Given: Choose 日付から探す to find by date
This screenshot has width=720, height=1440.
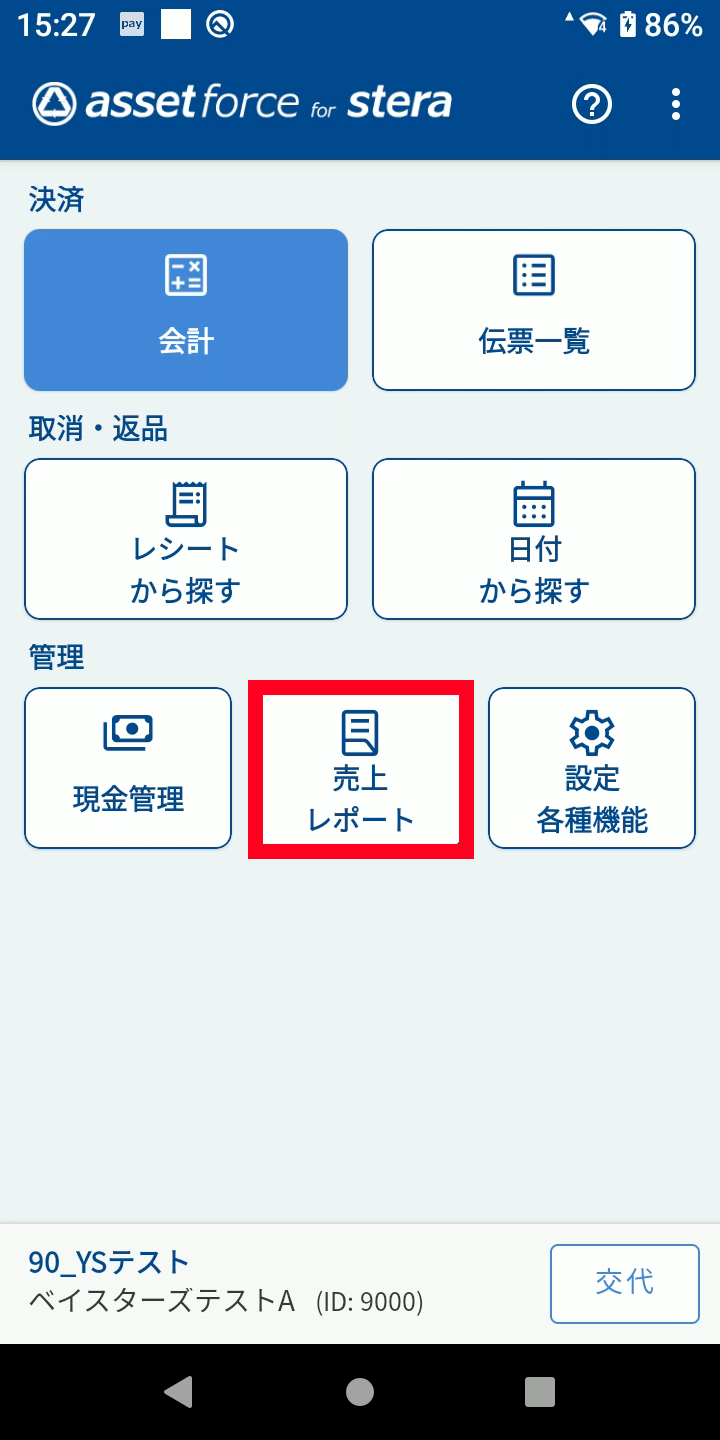Looking at the screenshot, I should (x=534, y=539).
